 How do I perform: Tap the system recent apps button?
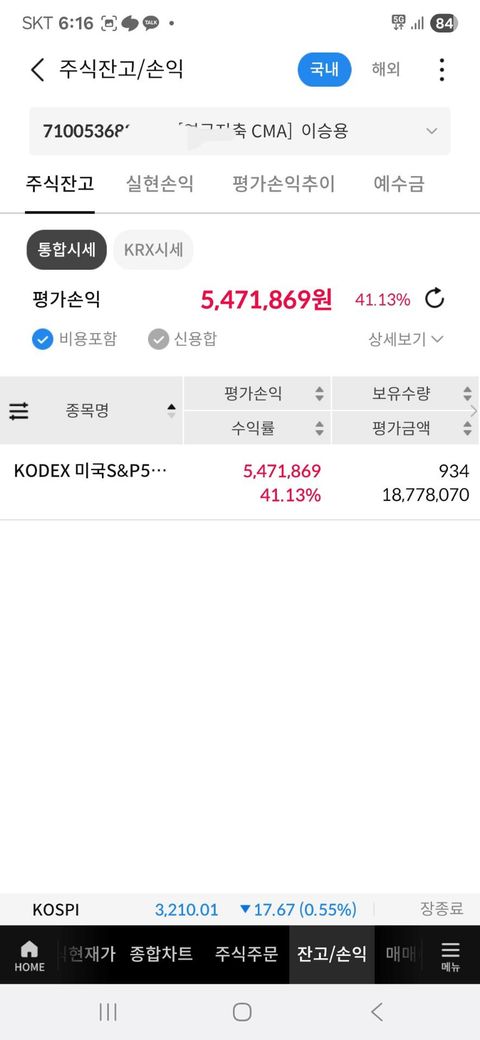pyautogui.click(x=108, y=1011)
